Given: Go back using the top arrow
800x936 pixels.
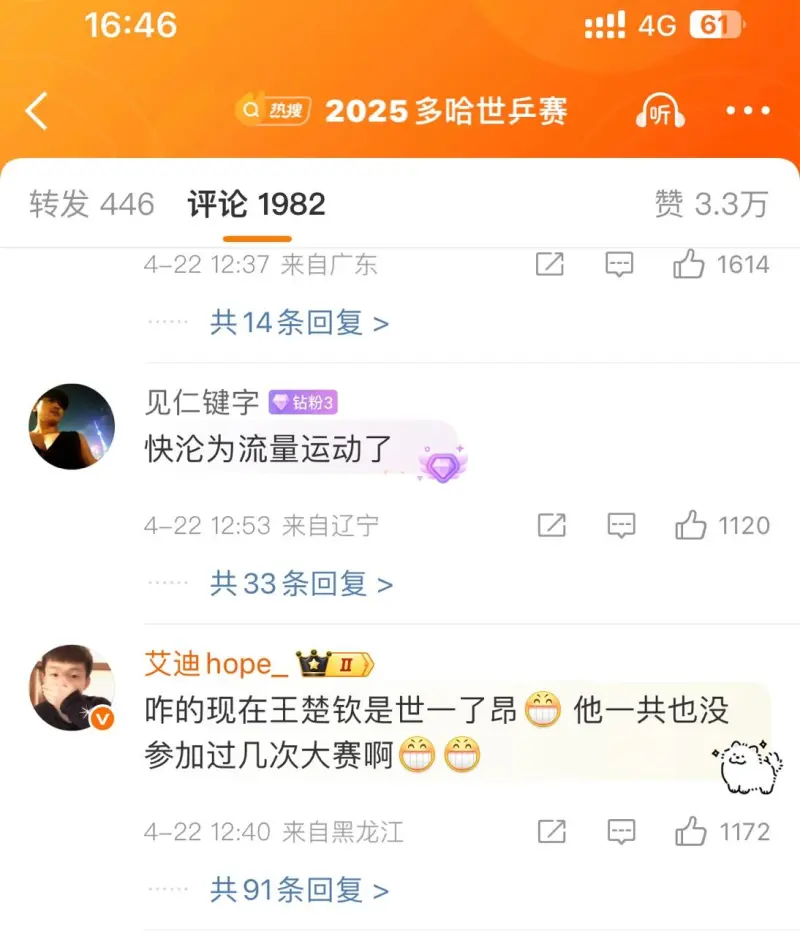Looking at the screenshot, I should 37,111.
